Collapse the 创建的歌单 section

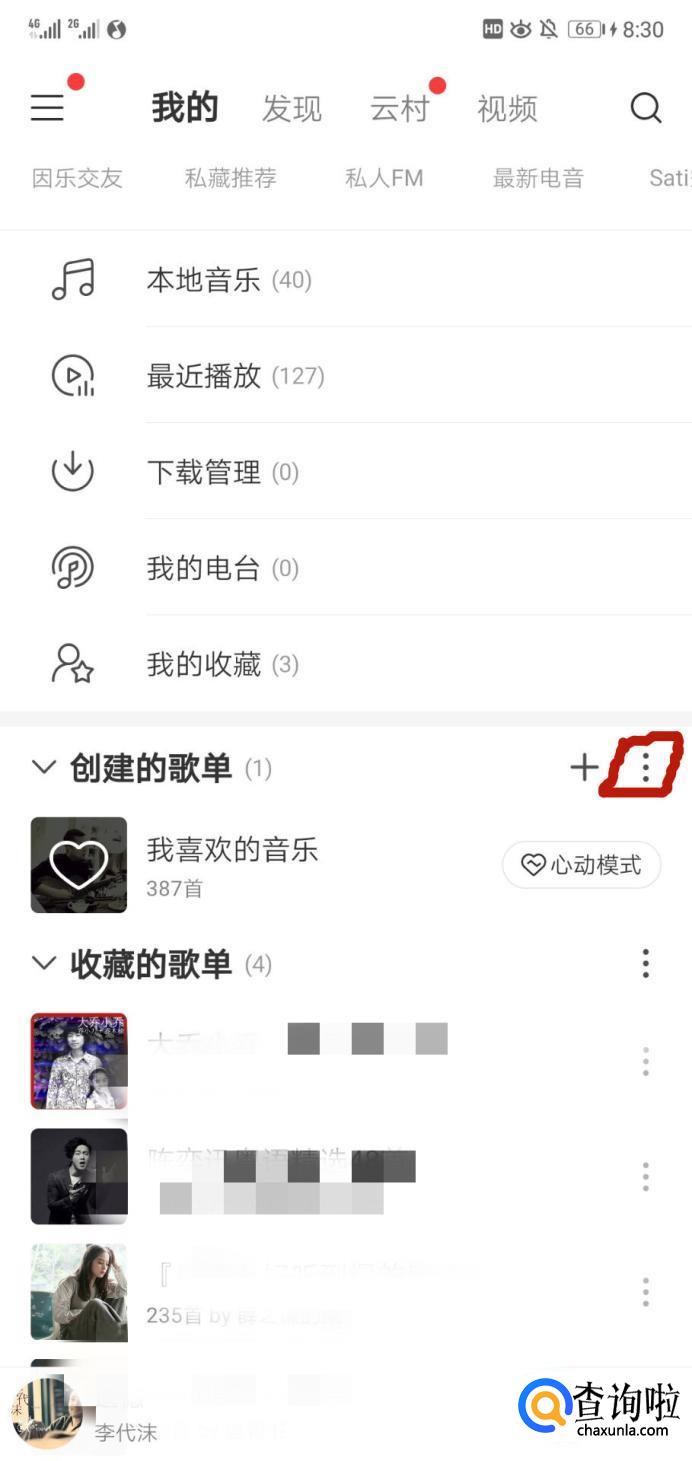pos(43,768)
